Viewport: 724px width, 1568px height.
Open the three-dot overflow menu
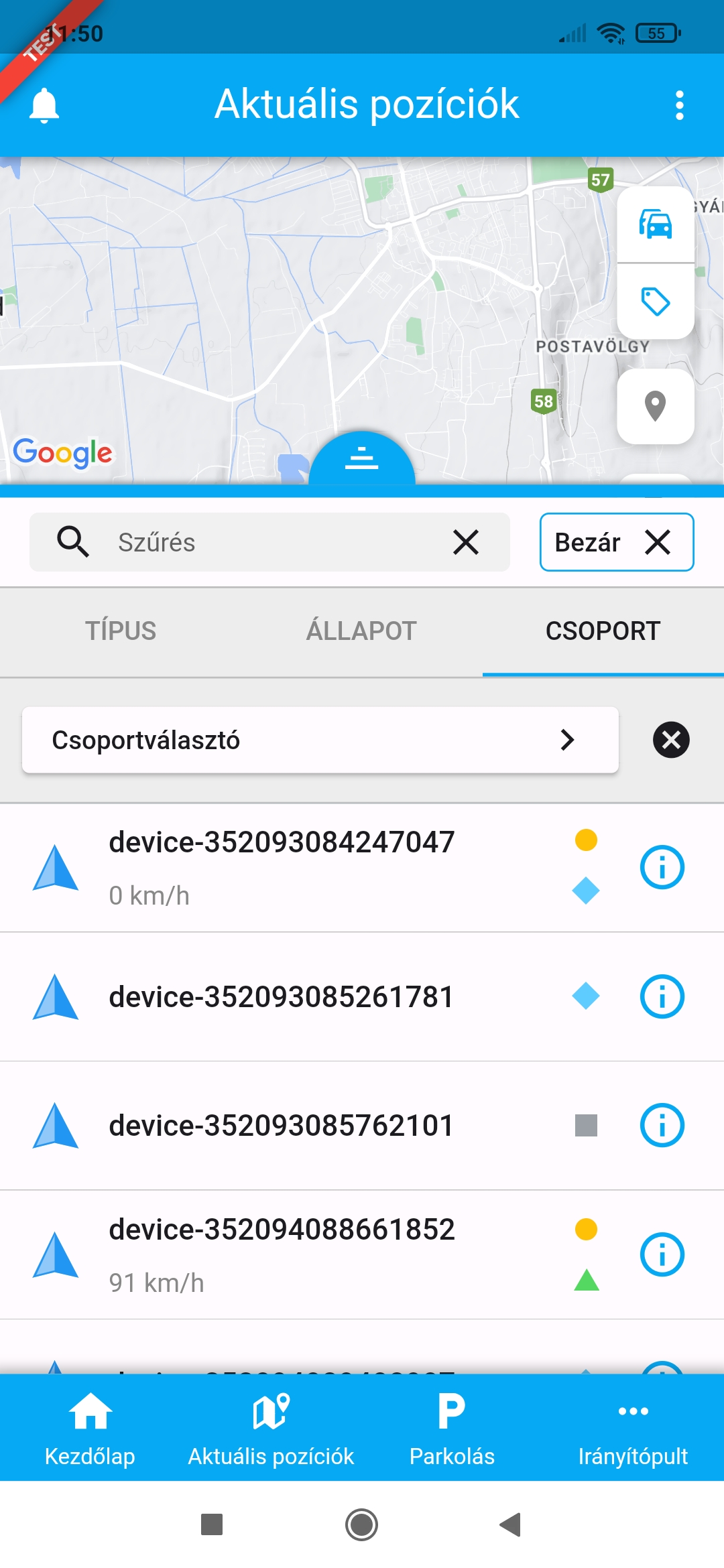click(x=679, y=105)
